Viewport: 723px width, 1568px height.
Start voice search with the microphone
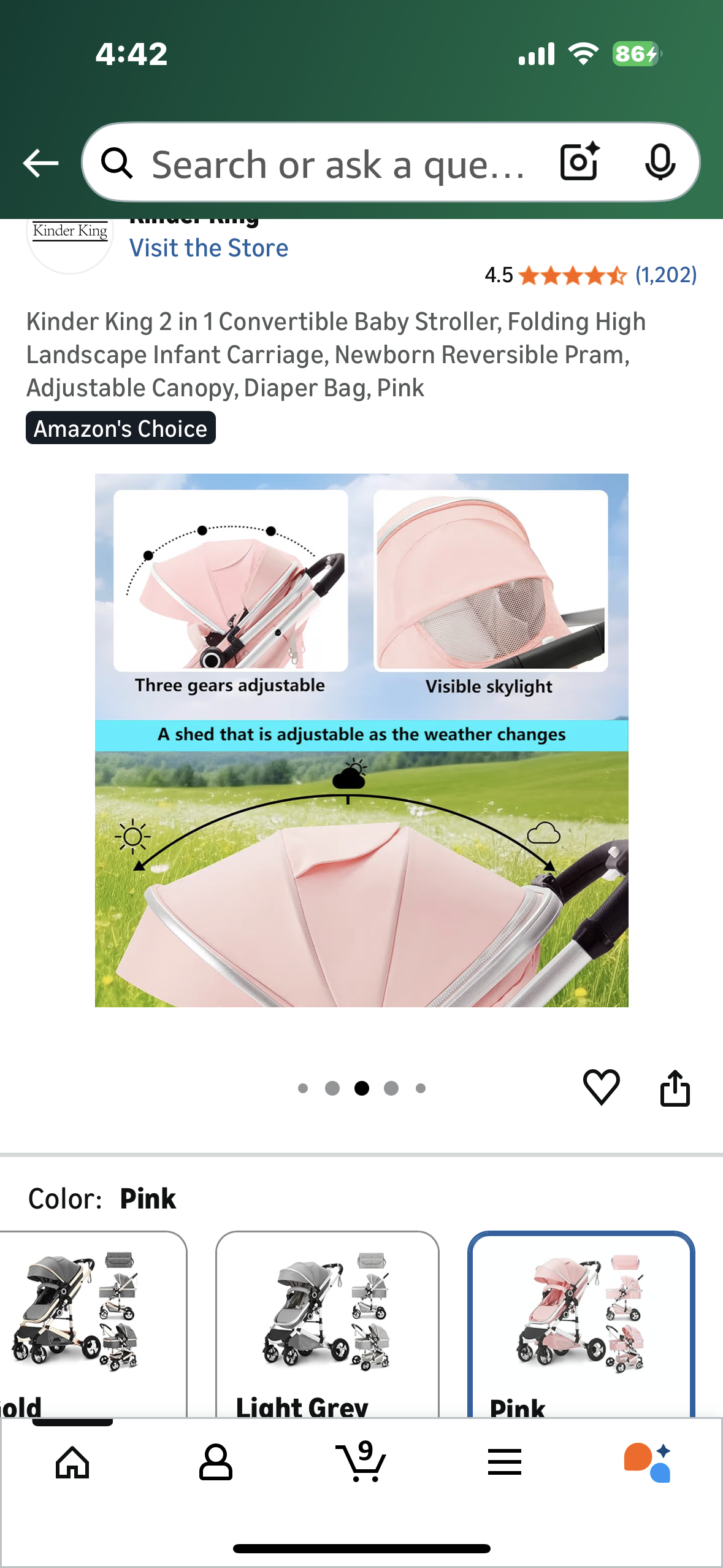[x=660, y=163]
